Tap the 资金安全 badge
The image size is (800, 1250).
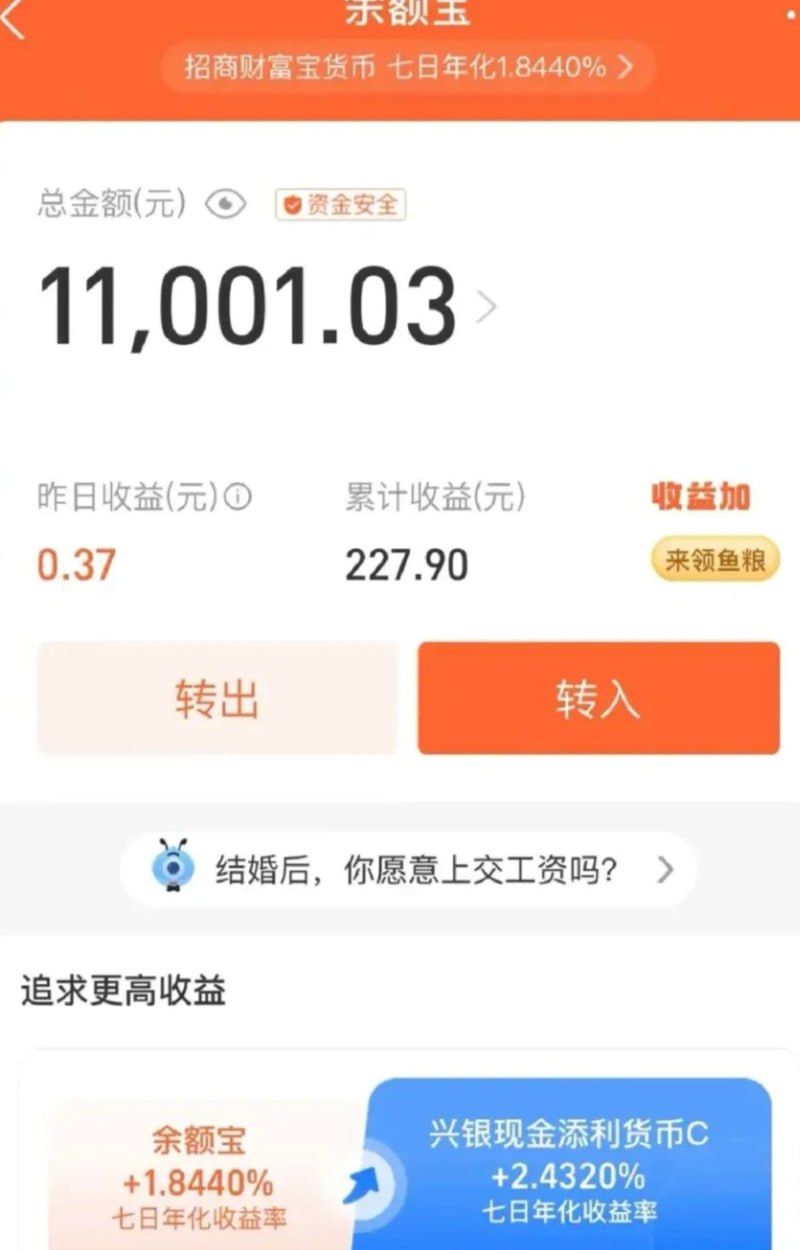(x=341, y=205)
